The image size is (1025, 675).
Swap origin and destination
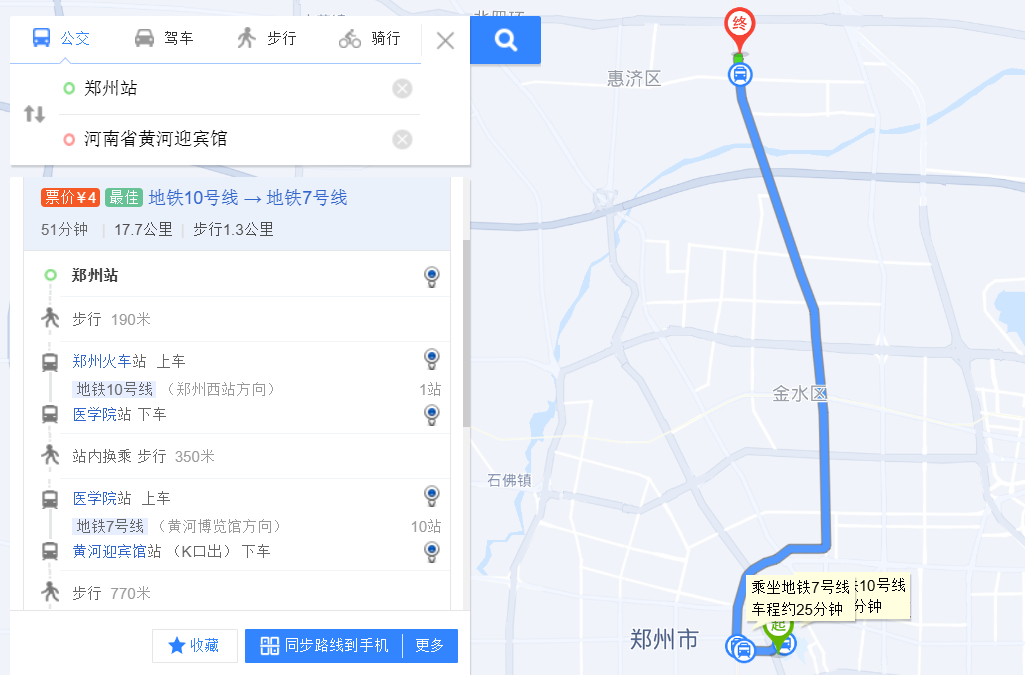35,113
